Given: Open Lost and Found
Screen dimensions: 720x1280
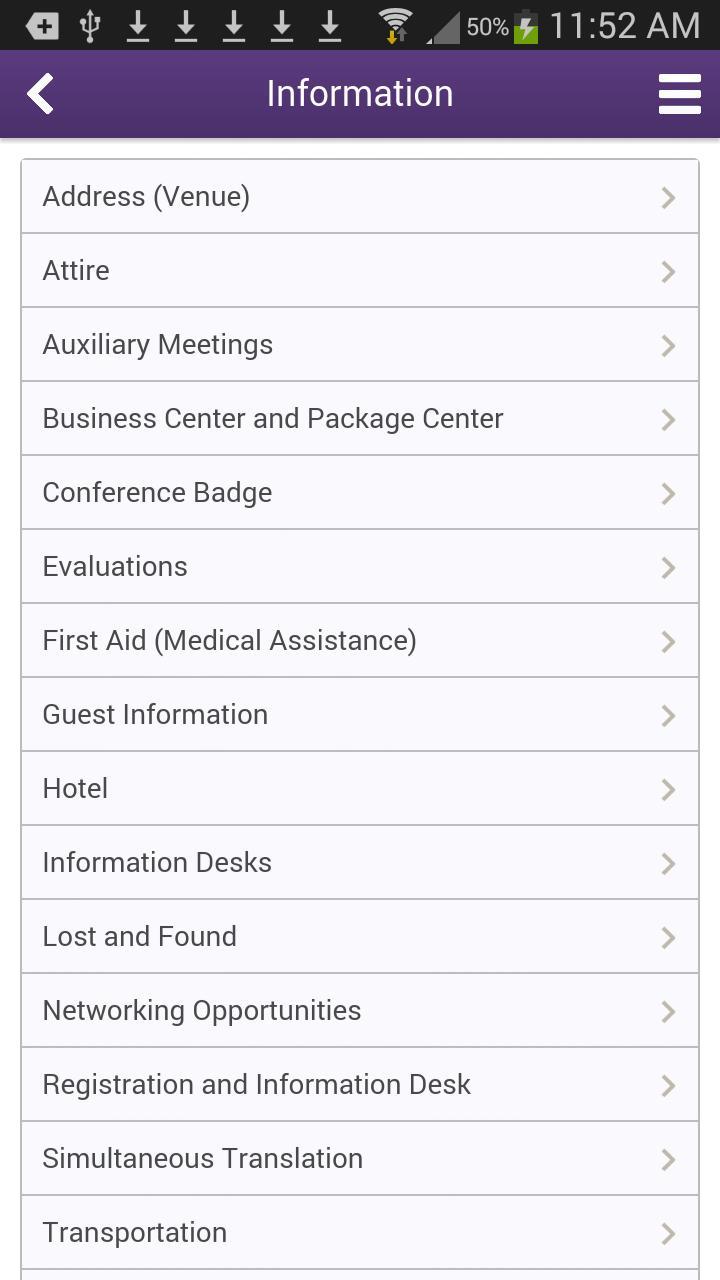Looking at the screenshot, I should pyautogui.click(x=360, y=937).
